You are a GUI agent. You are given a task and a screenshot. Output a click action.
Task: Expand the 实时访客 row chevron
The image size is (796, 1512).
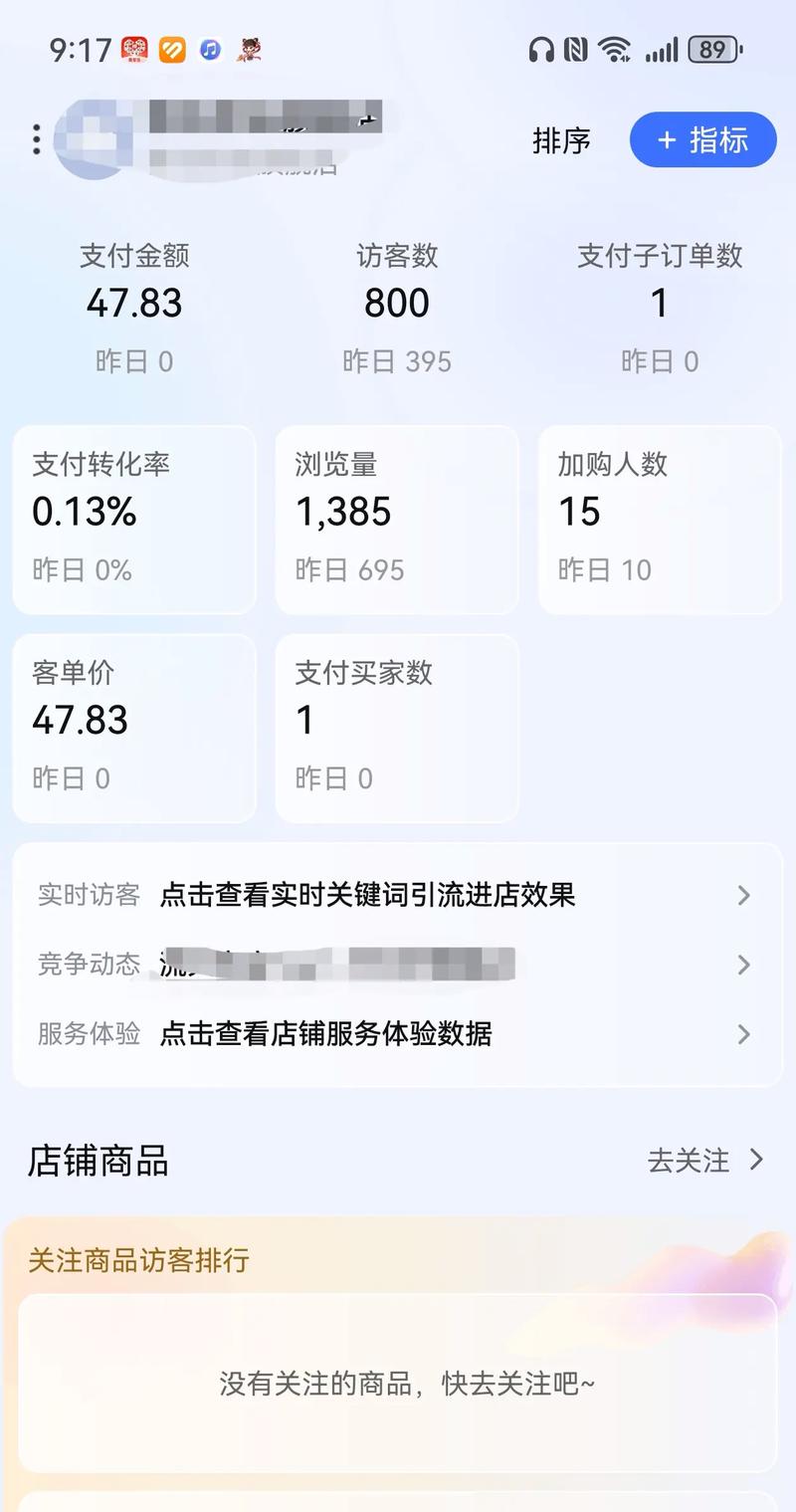click(744, 895)
